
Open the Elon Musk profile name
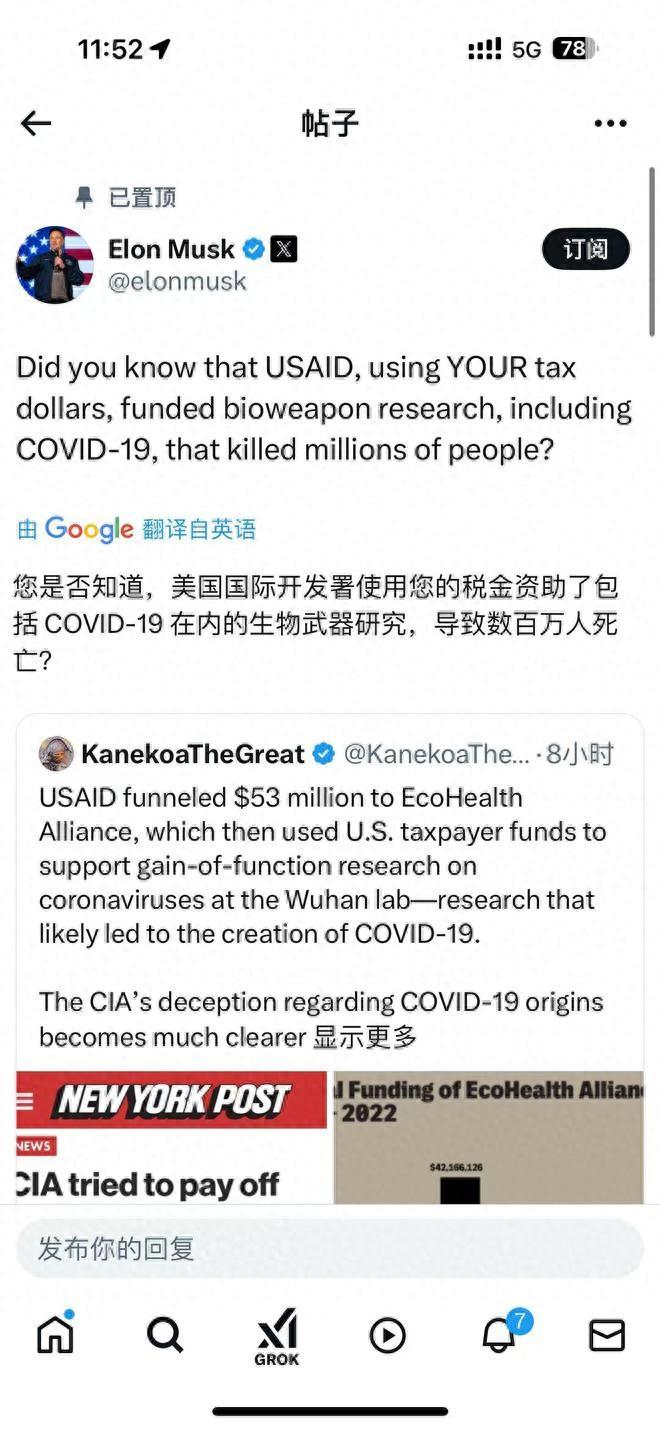(x=171, y=249)
